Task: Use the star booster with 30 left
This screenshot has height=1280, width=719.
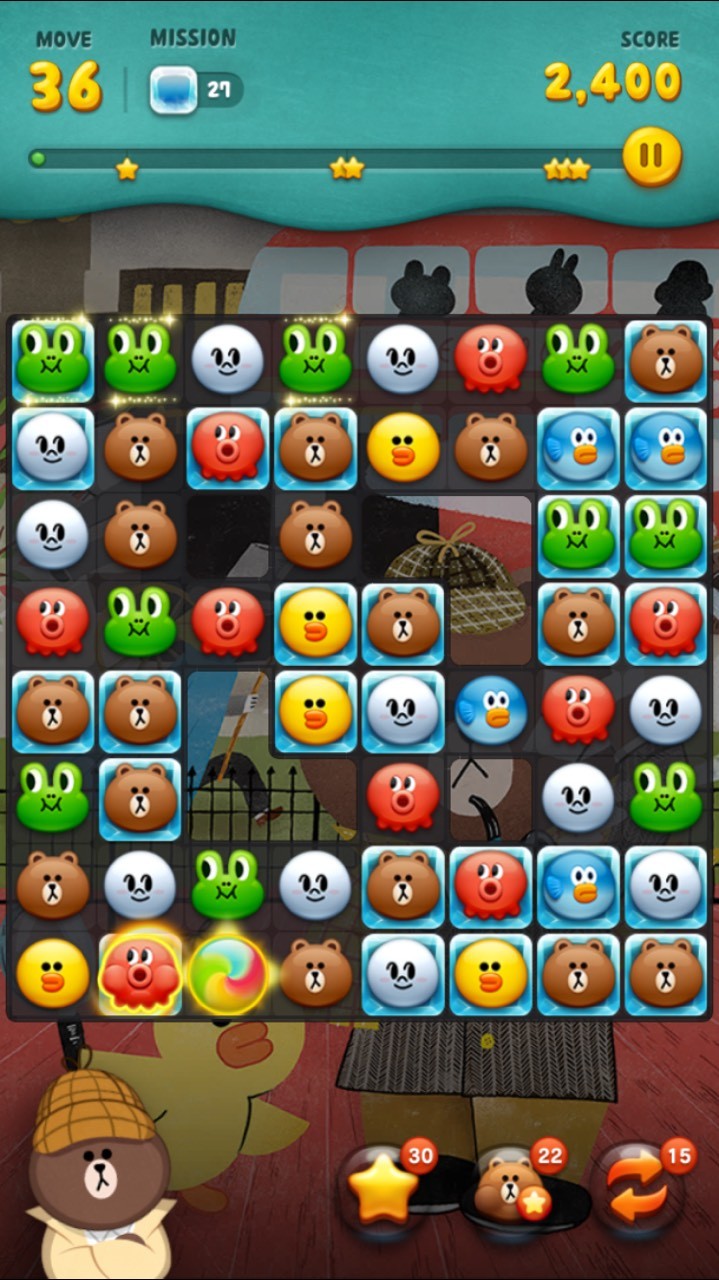Action: [384, 1188]
